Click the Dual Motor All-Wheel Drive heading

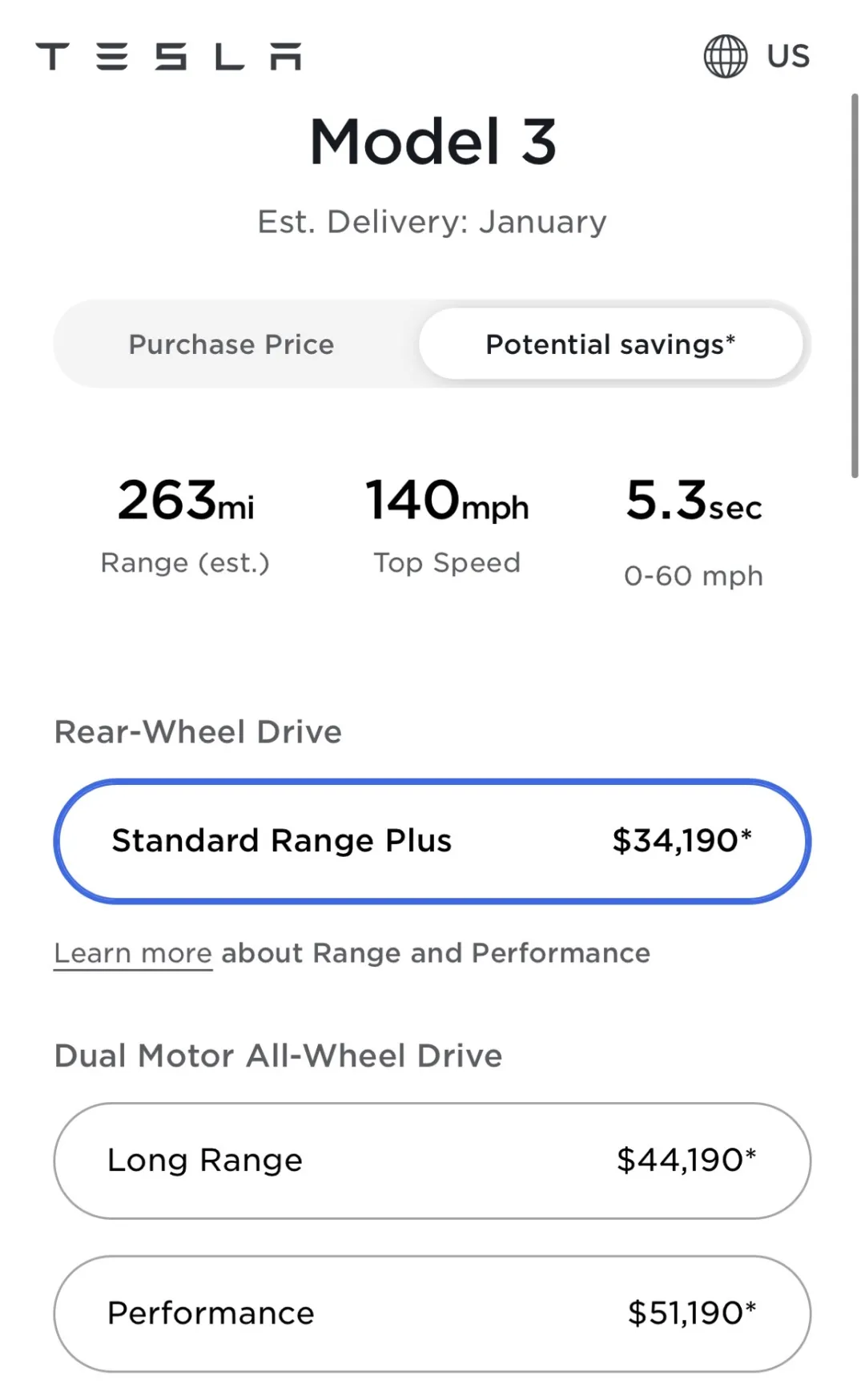pyautogui.click(x=278, y=1055)
